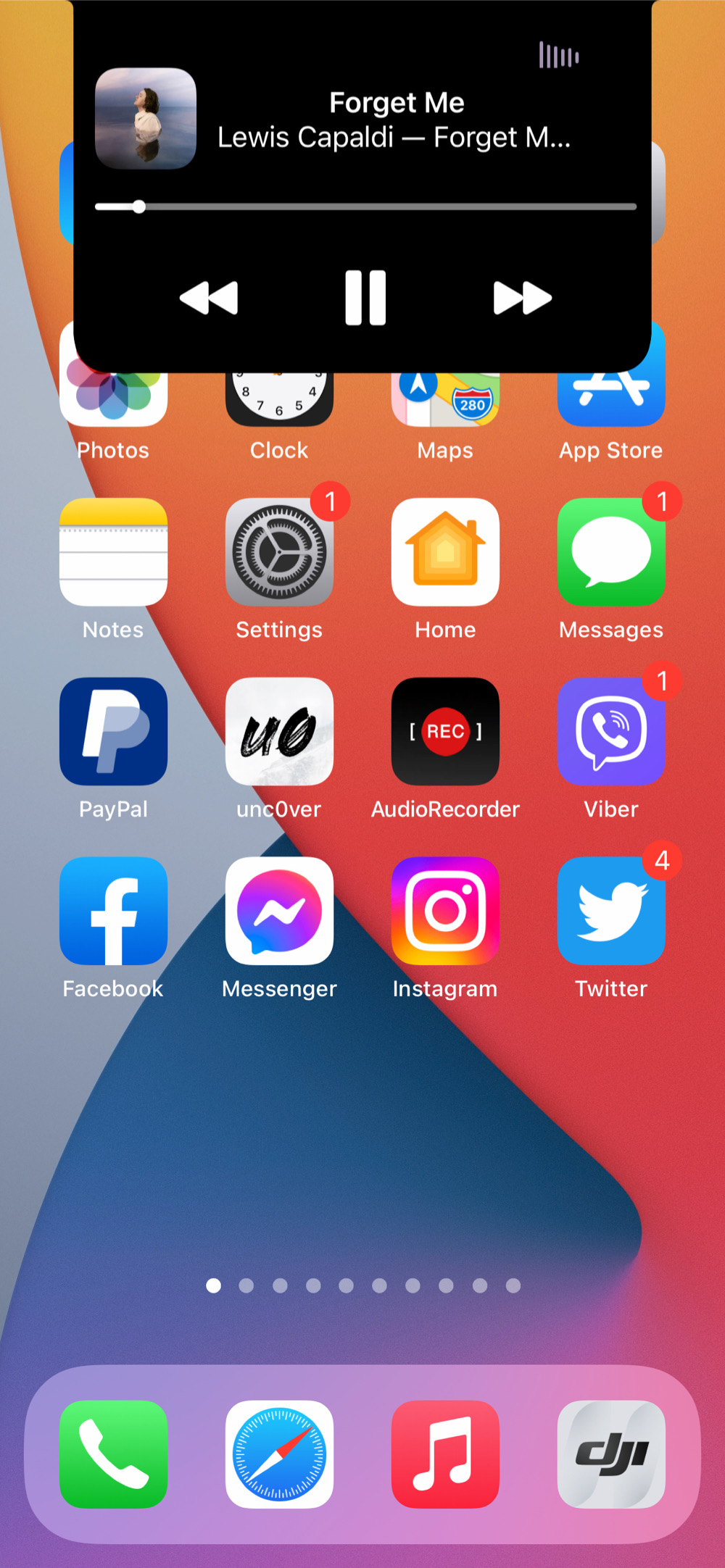Open the Phone app in the dock
Screen dimensions: 725x1568
[113, 1454]
